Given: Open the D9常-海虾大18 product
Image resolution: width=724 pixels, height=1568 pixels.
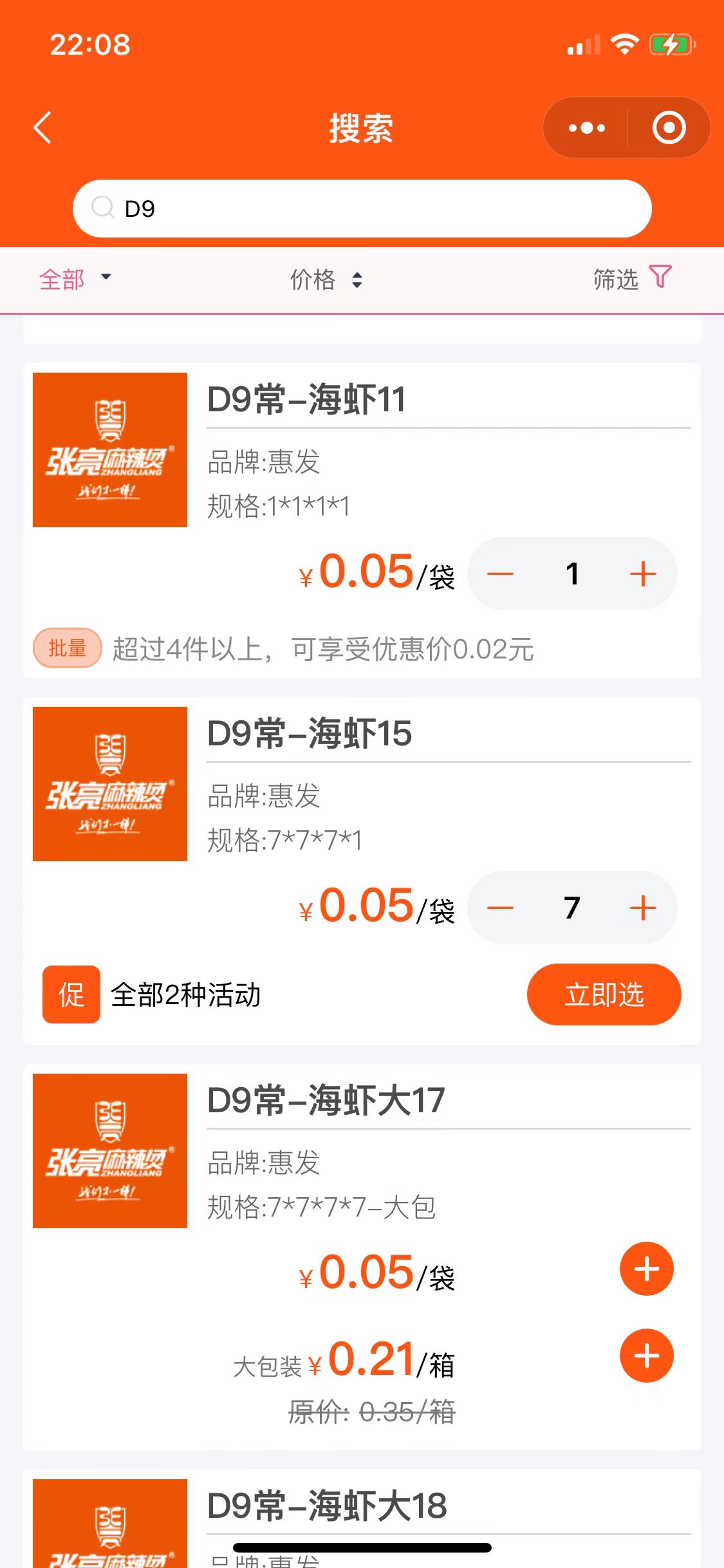Looking at the screenshot, I should (327, 1506).
